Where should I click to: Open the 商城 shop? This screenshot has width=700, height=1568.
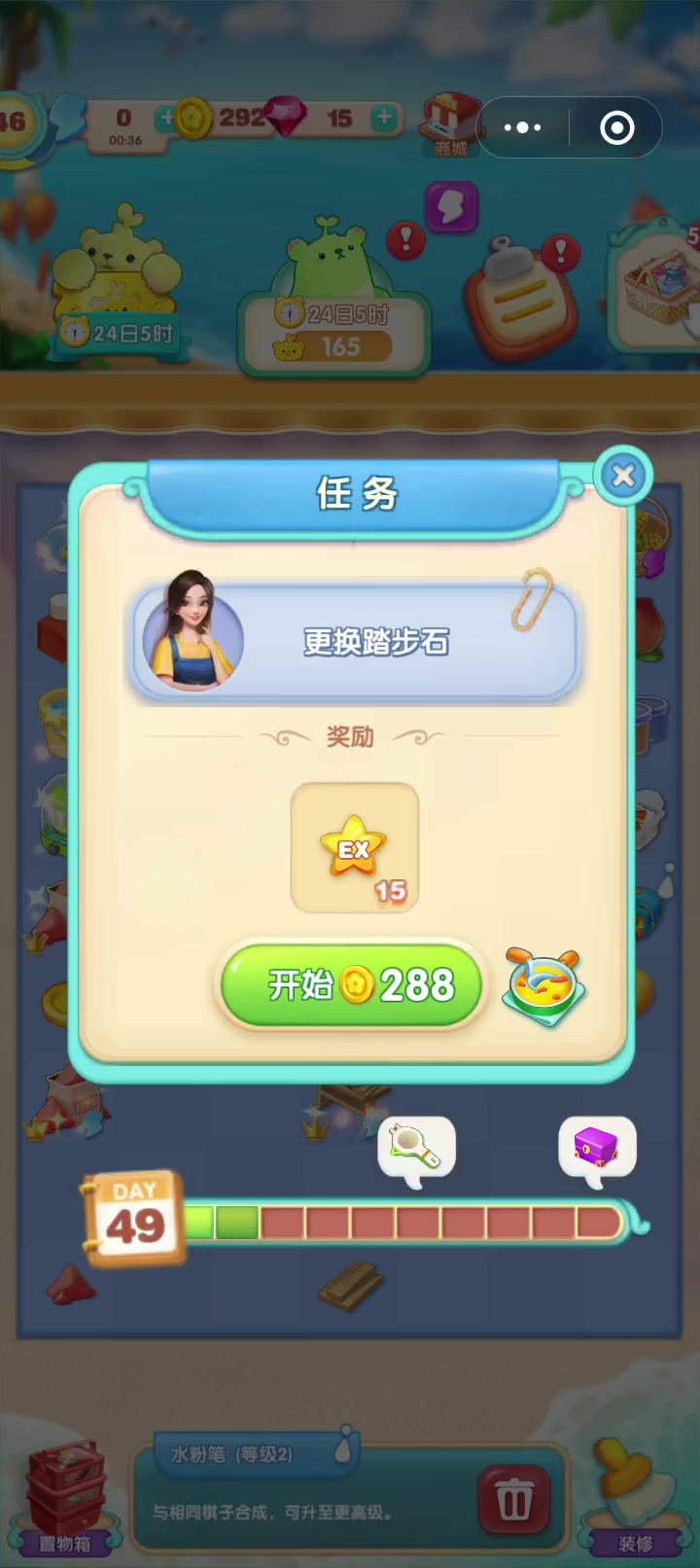pyautogui.click(x=450, y=125)
